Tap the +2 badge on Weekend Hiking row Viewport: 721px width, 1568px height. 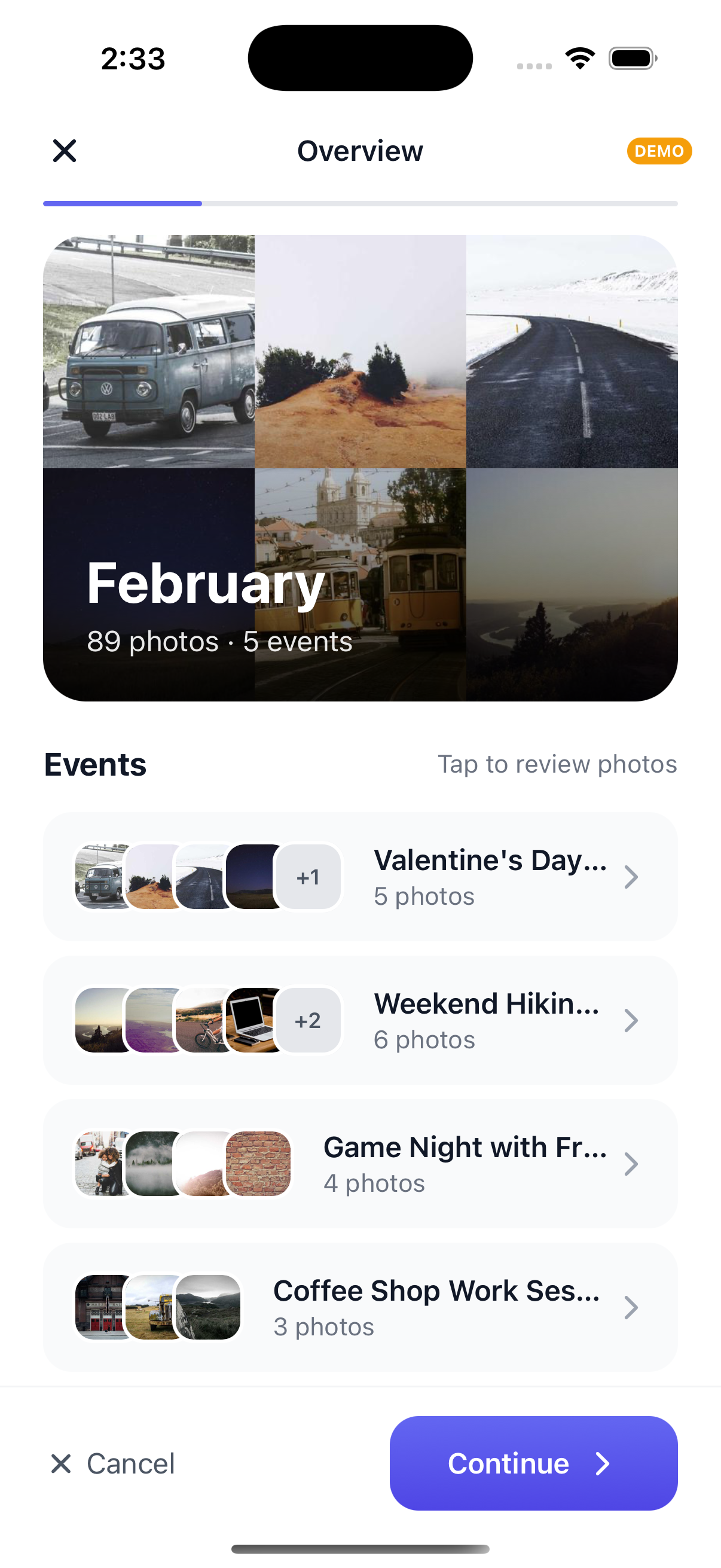coord(307,1020)
